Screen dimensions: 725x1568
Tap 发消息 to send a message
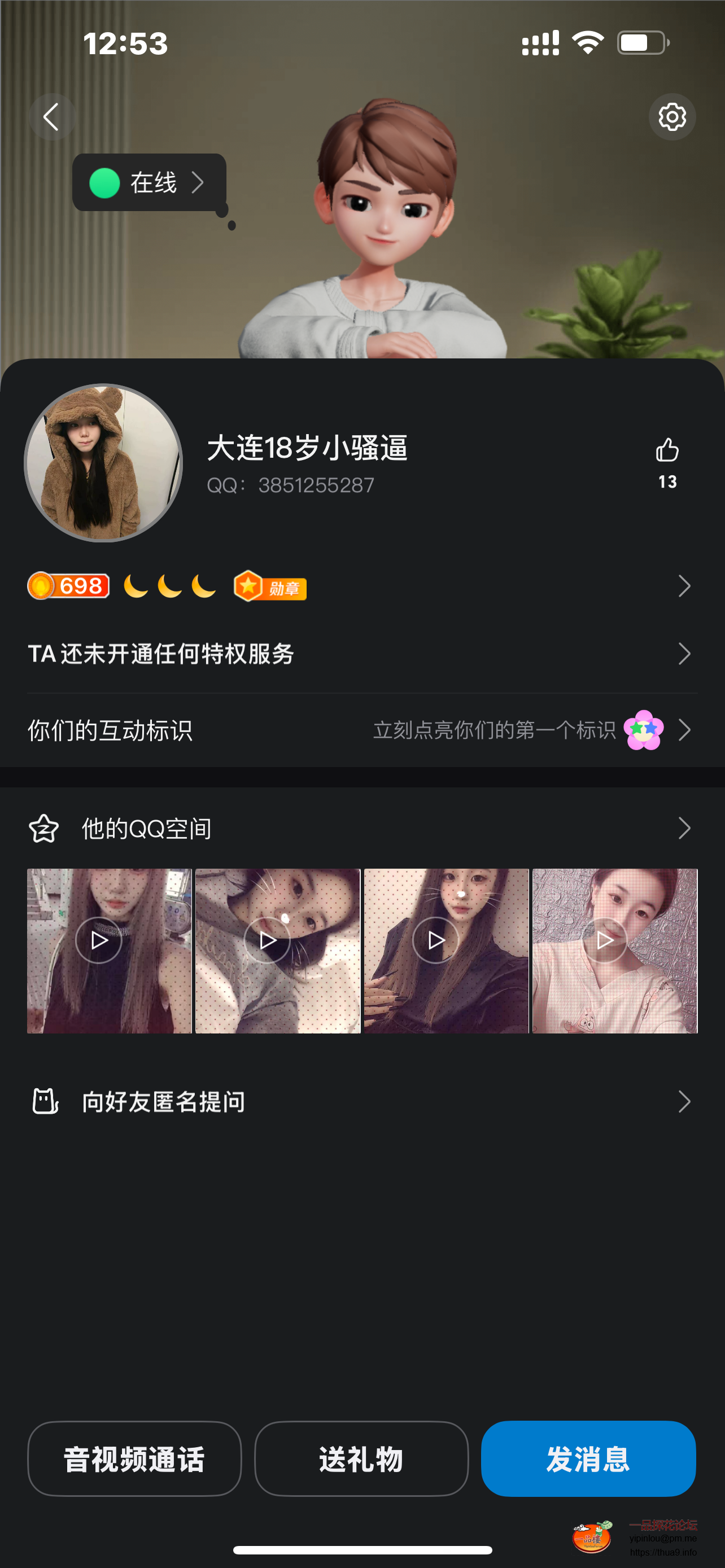click(x=588, y=1458)
